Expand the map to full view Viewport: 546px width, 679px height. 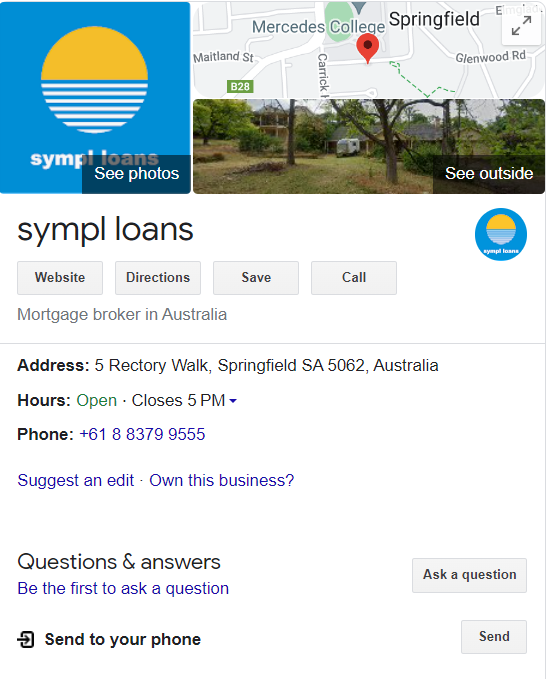tap(521, 26)
